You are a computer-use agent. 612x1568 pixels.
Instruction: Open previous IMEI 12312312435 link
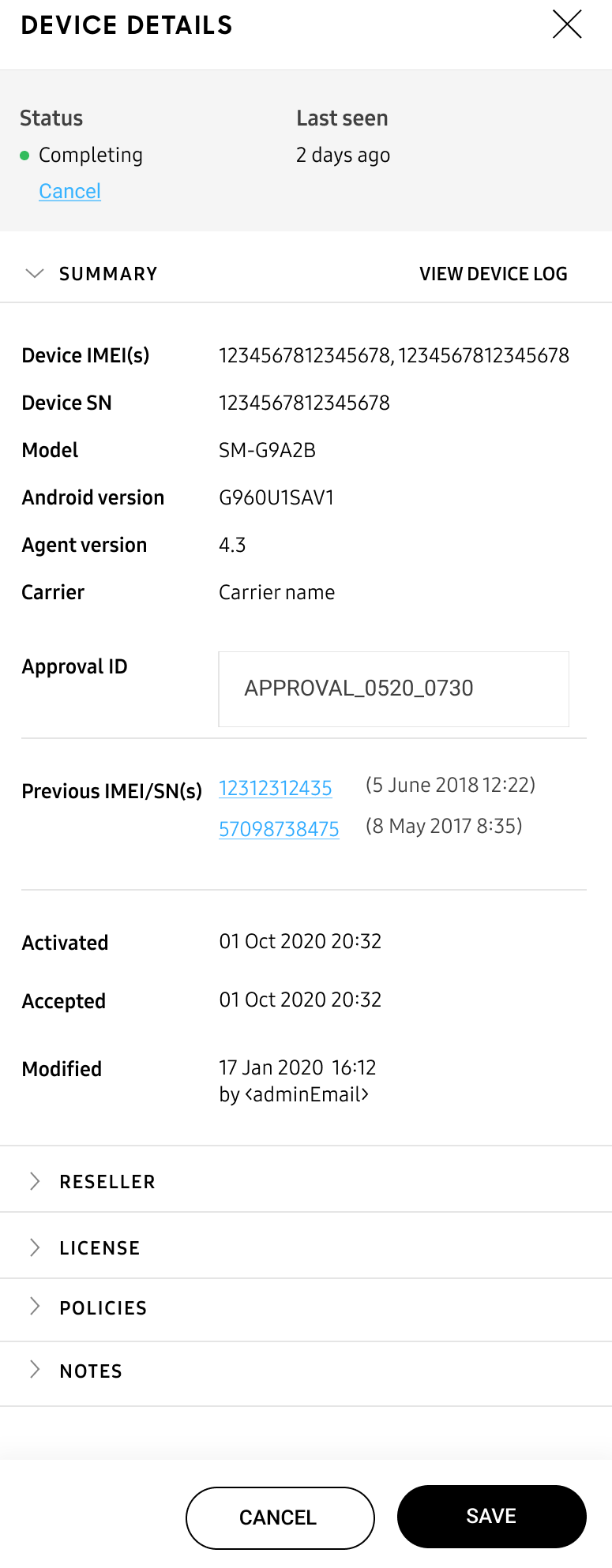coord(275,788)
